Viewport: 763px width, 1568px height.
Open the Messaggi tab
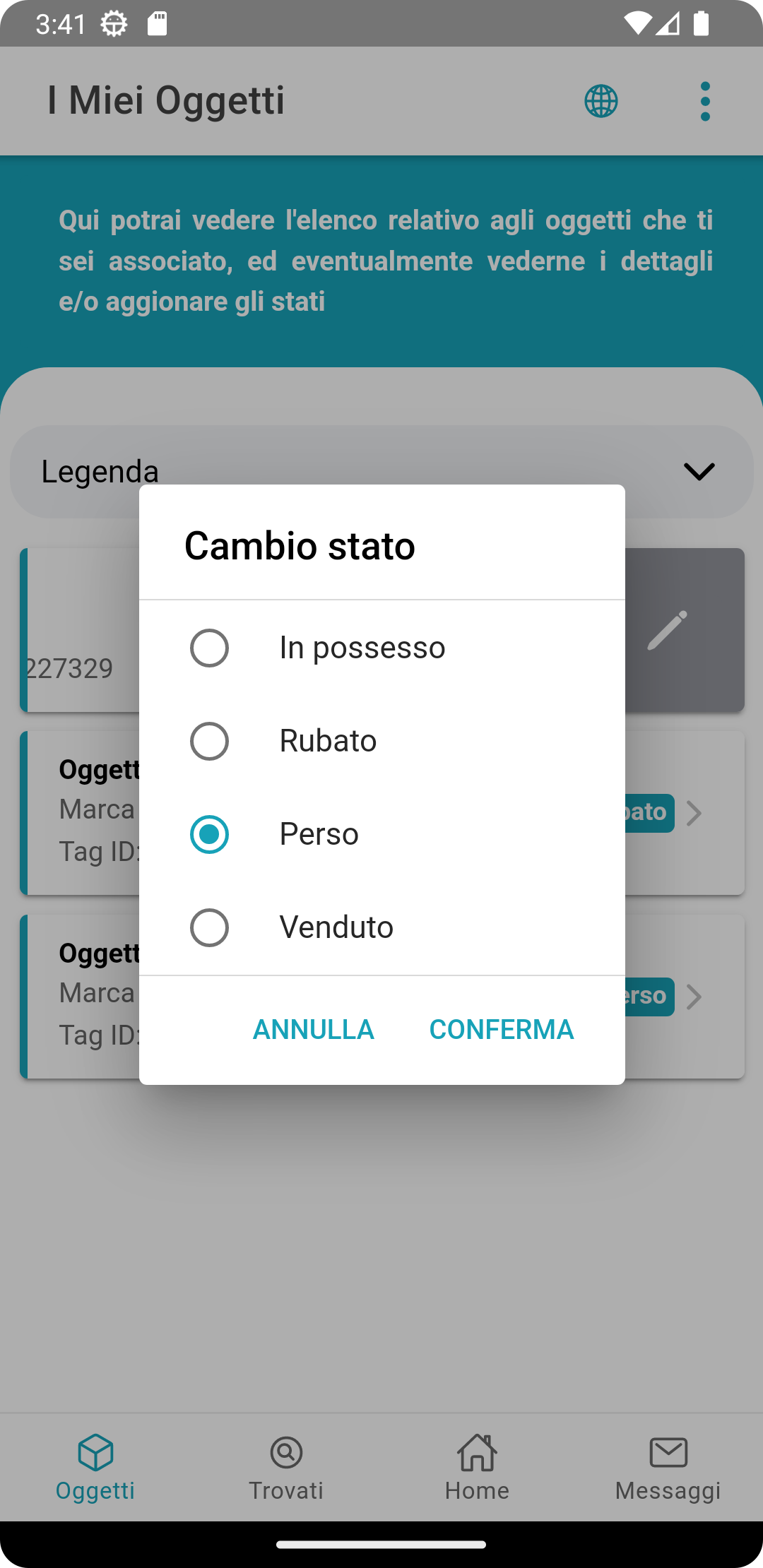(668, 1468)
